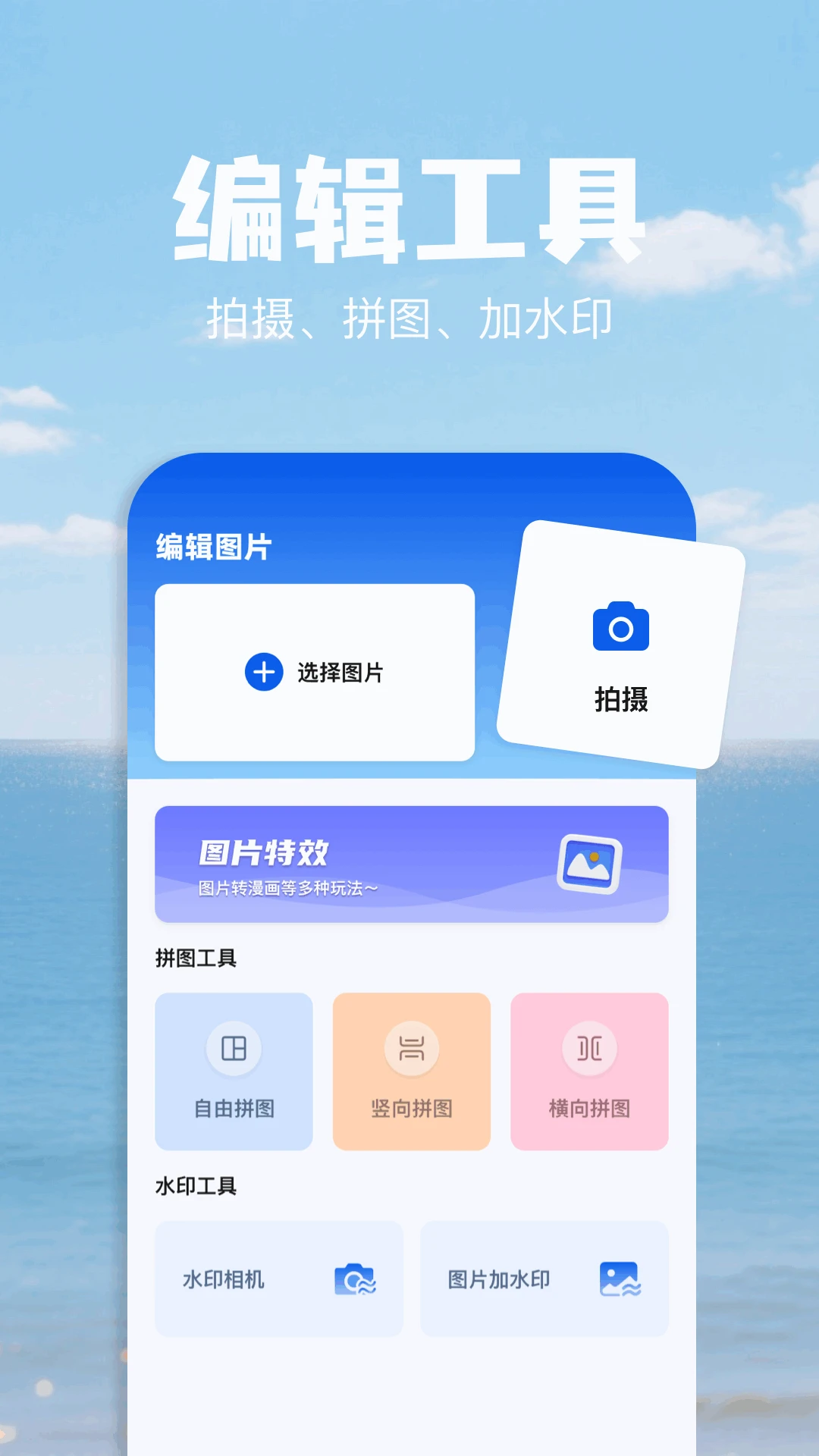Image resolution: width=819 pixels, height=1456 pixels.
Task: Click the 图片加水印 image watermark icon
Action: [x=620, y=1279]
